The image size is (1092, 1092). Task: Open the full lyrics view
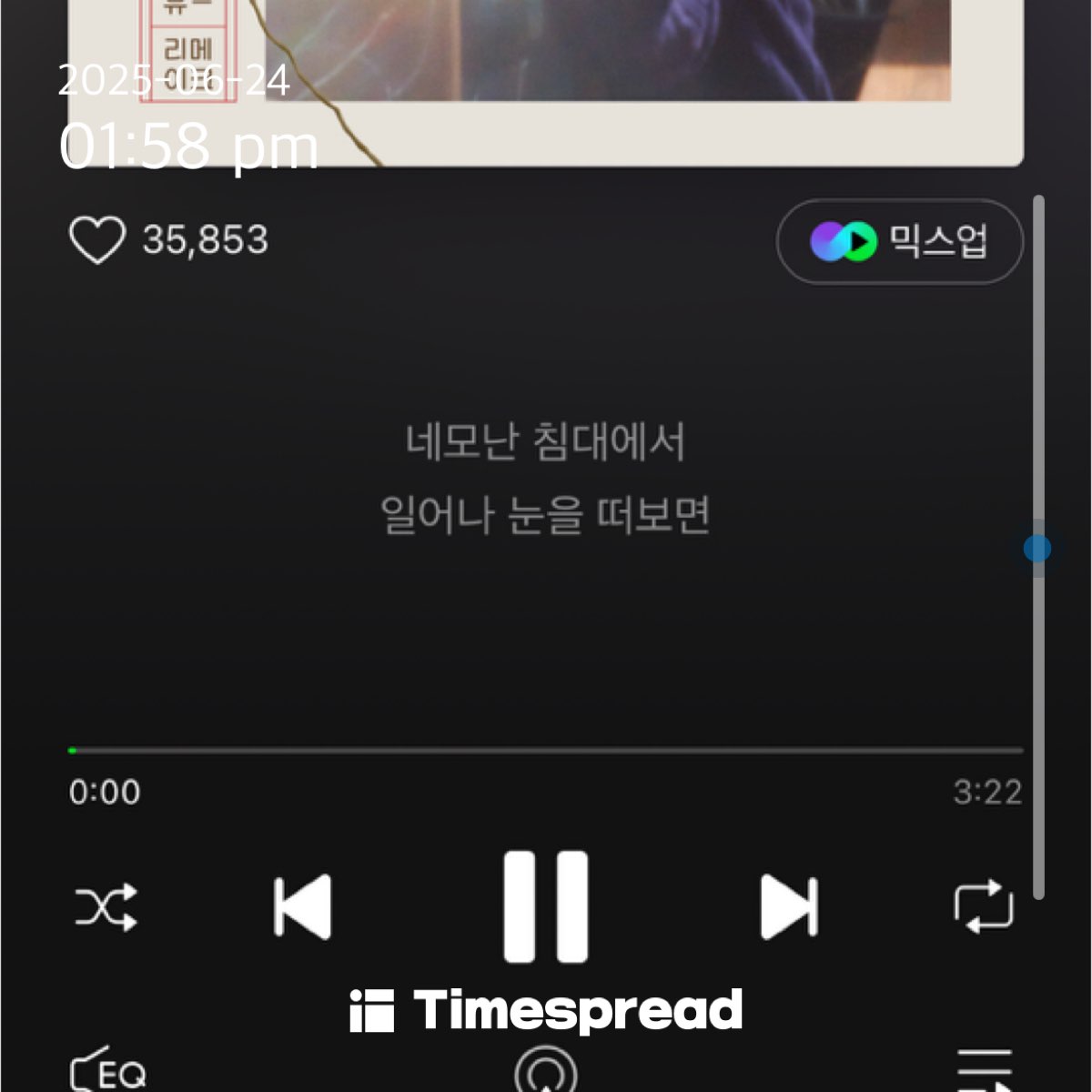click(x=545, y=479)
